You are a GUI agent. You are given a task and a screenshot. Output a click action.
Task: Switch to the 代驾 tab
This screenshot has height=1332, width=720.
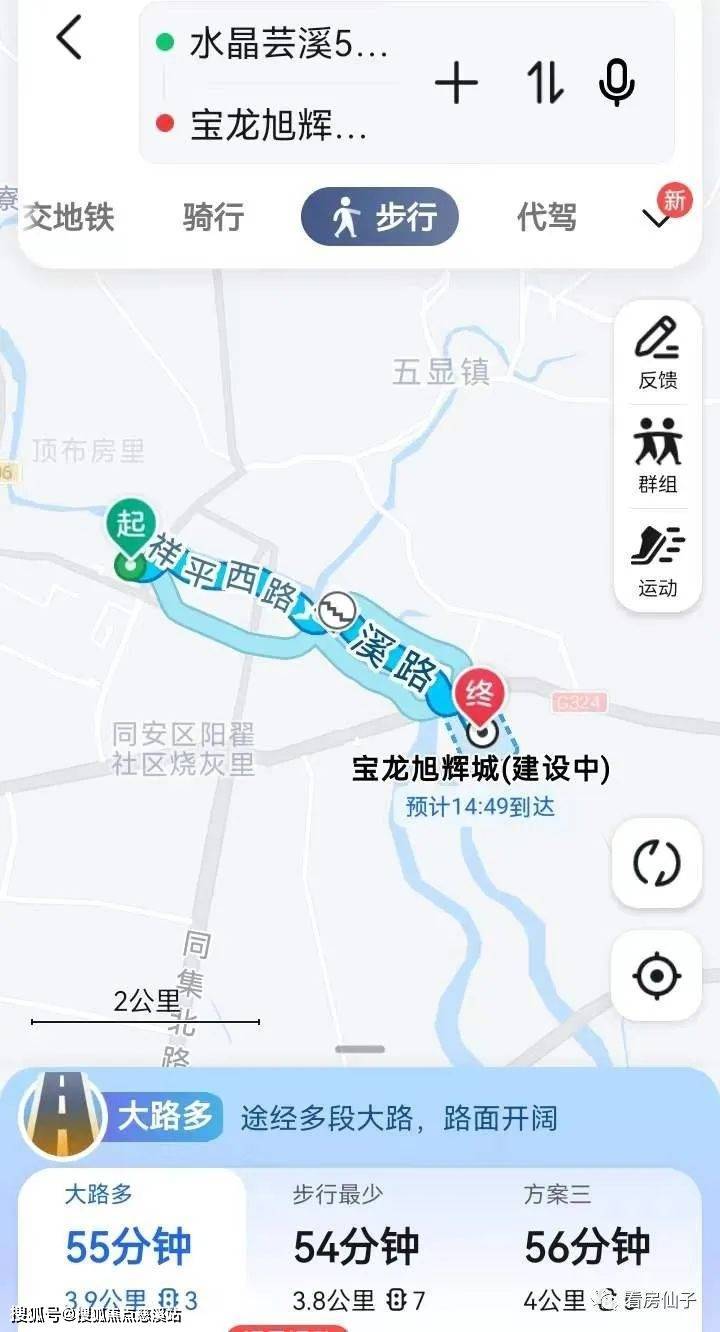tap(546, 217)
